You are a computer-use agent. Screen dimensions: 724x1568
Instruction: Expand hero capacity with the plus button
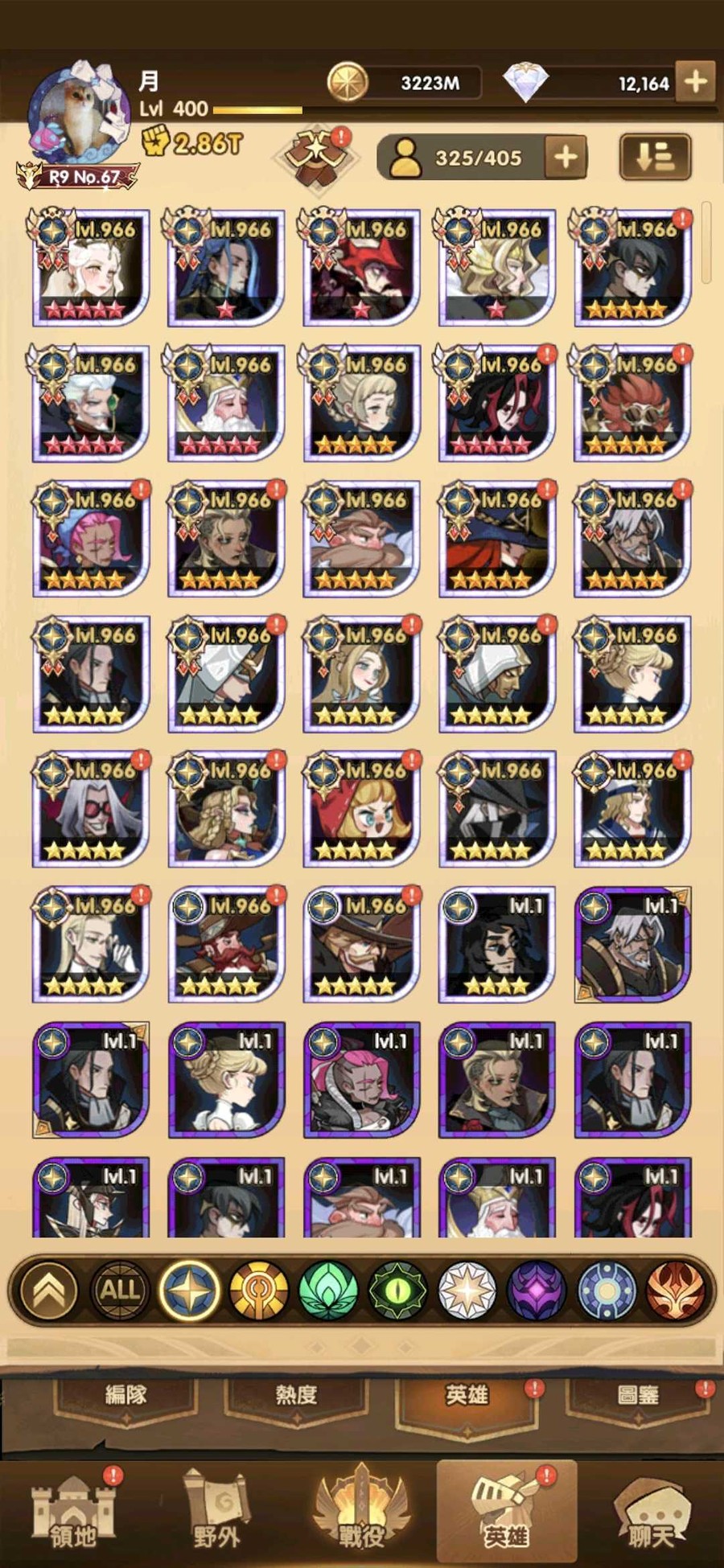[x=566, y=158]
